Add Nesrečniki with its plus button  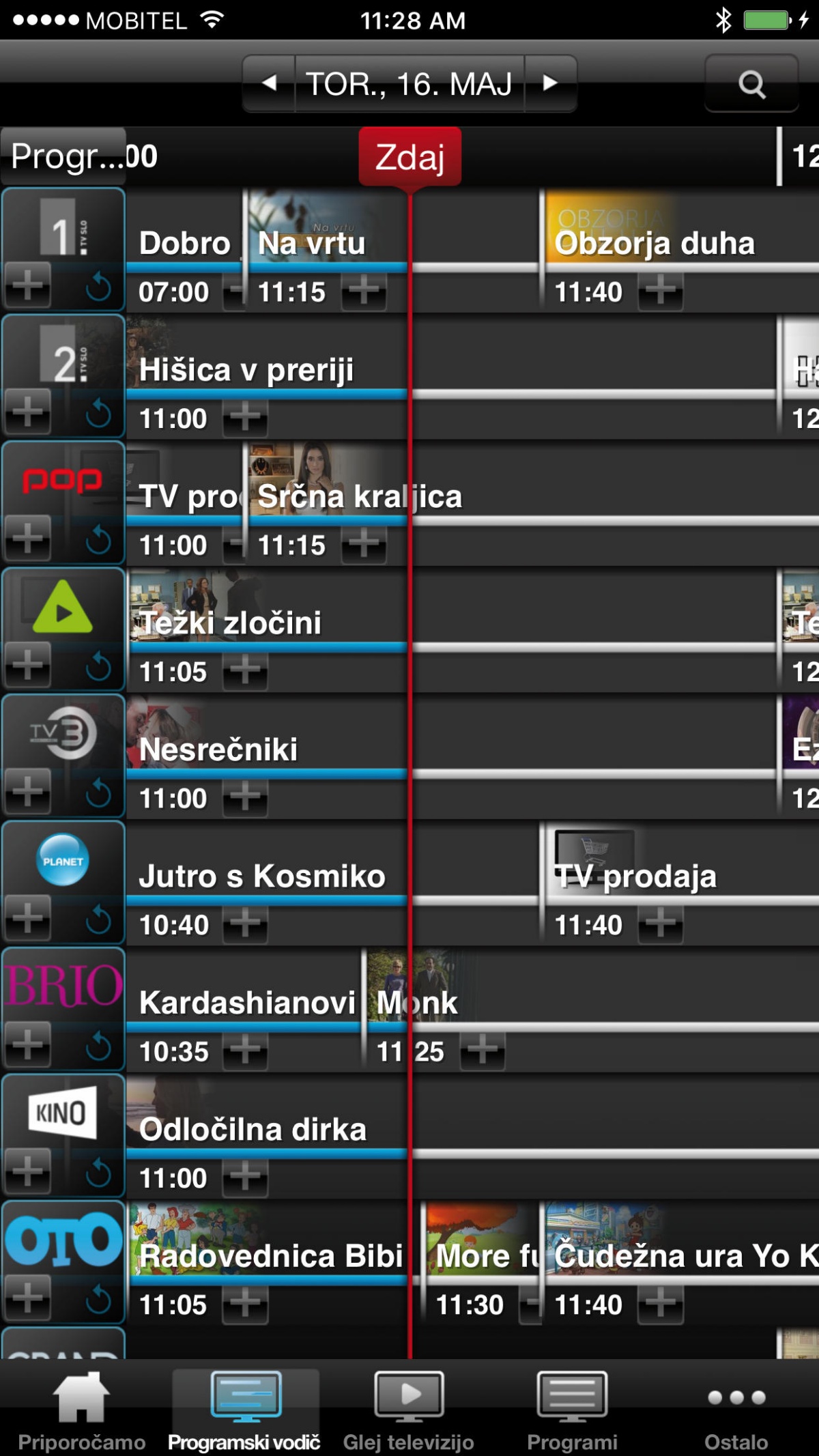[245, 797]
